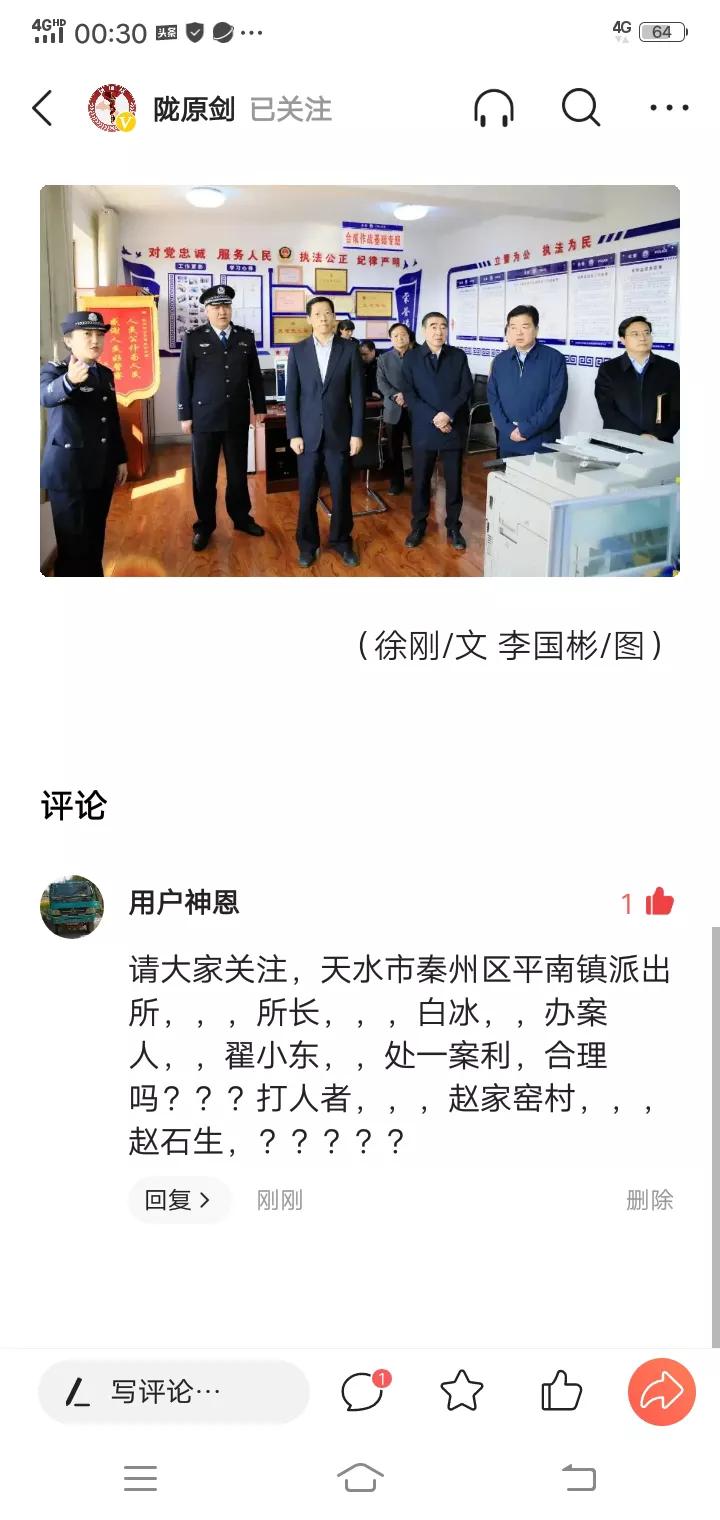Go back using the top-left arrow
Viewport: 720px width, 1520px height.
[x=42, y=108]
